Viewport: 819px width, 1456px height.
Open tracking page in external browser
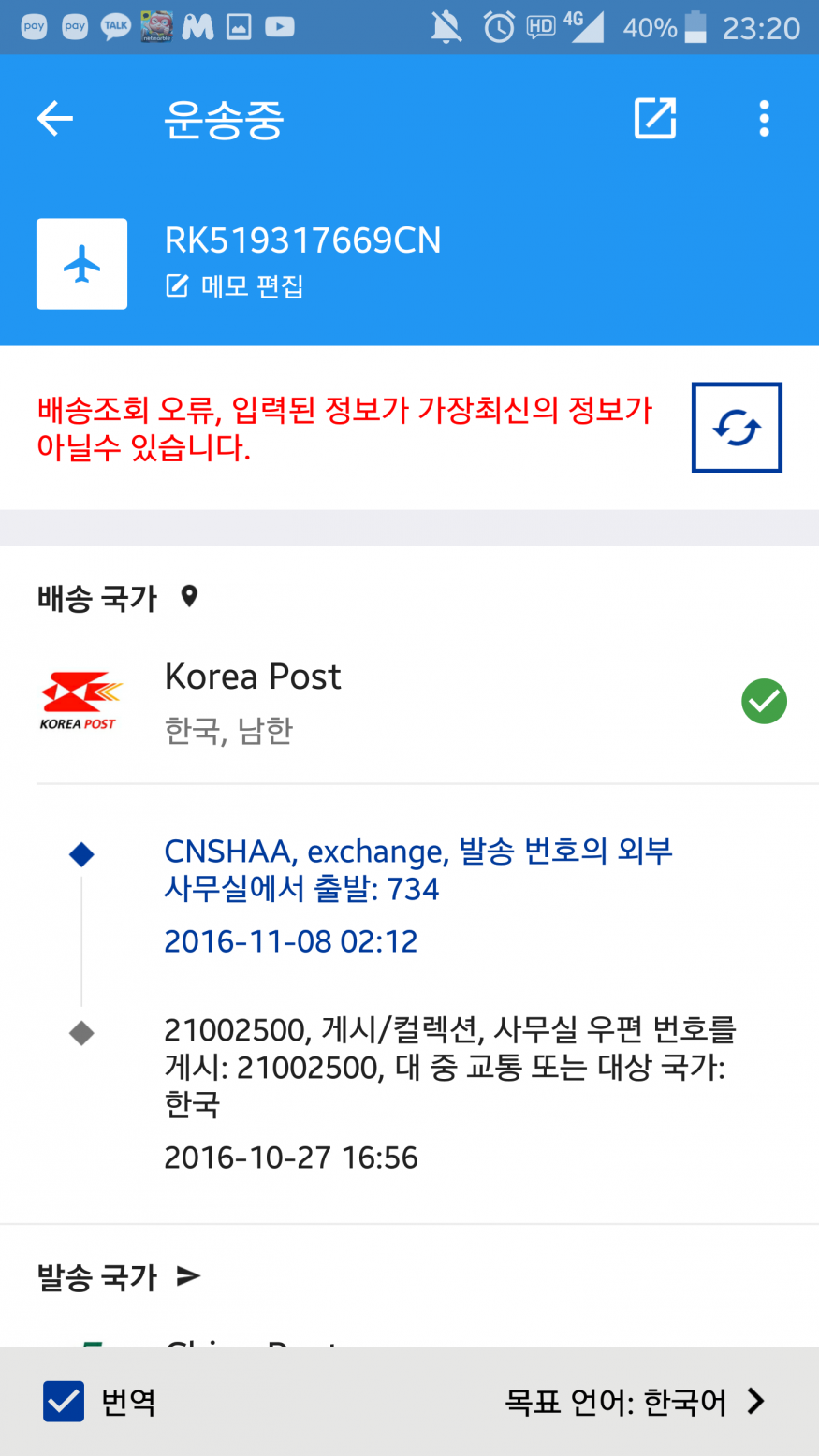(654, 119)
